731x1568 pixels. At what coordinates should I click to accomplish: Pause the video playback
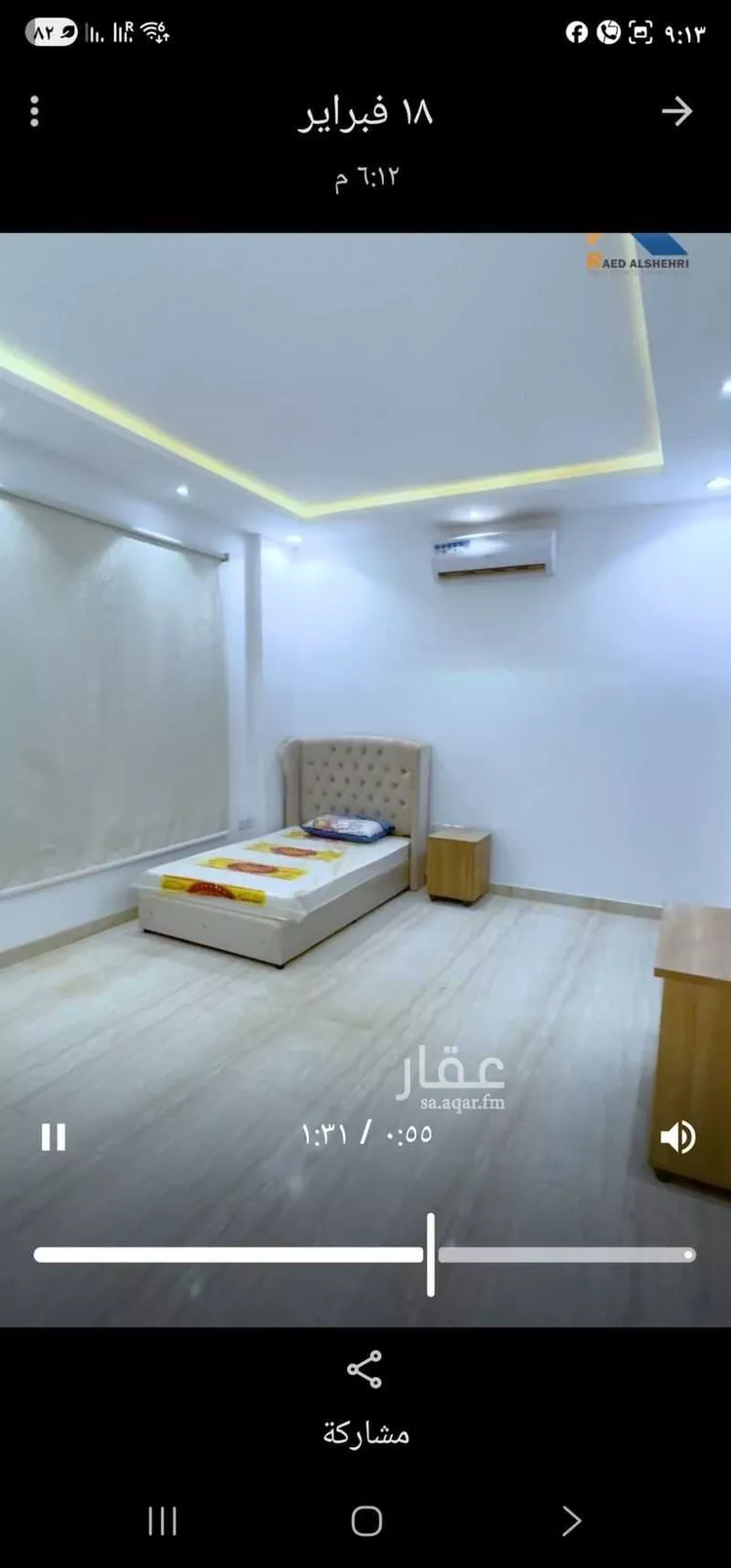point(54,1137)
